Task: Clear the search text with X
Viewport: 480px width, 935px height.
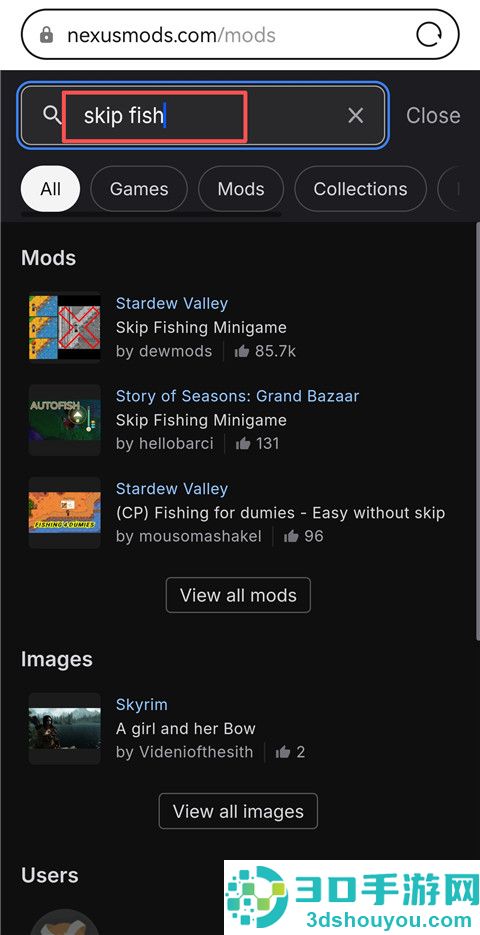Action: (x=355, y=115)
